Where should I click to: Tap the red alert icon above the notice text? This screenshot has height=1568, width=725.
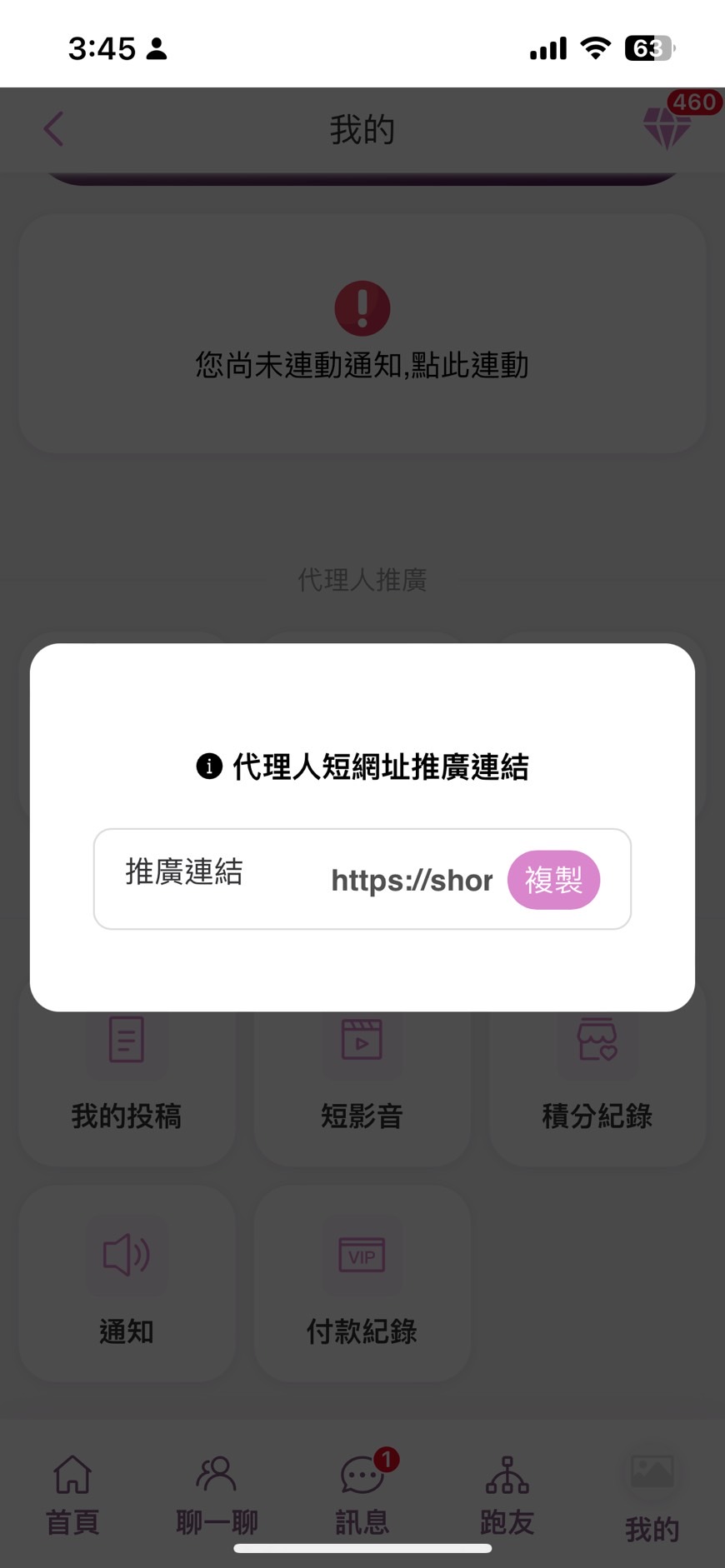coord(362,307)
